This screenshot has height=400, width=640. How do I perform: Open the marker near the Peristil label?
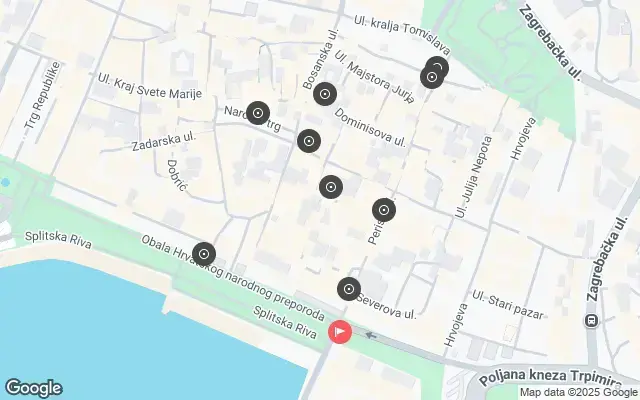tap(383, 210)
